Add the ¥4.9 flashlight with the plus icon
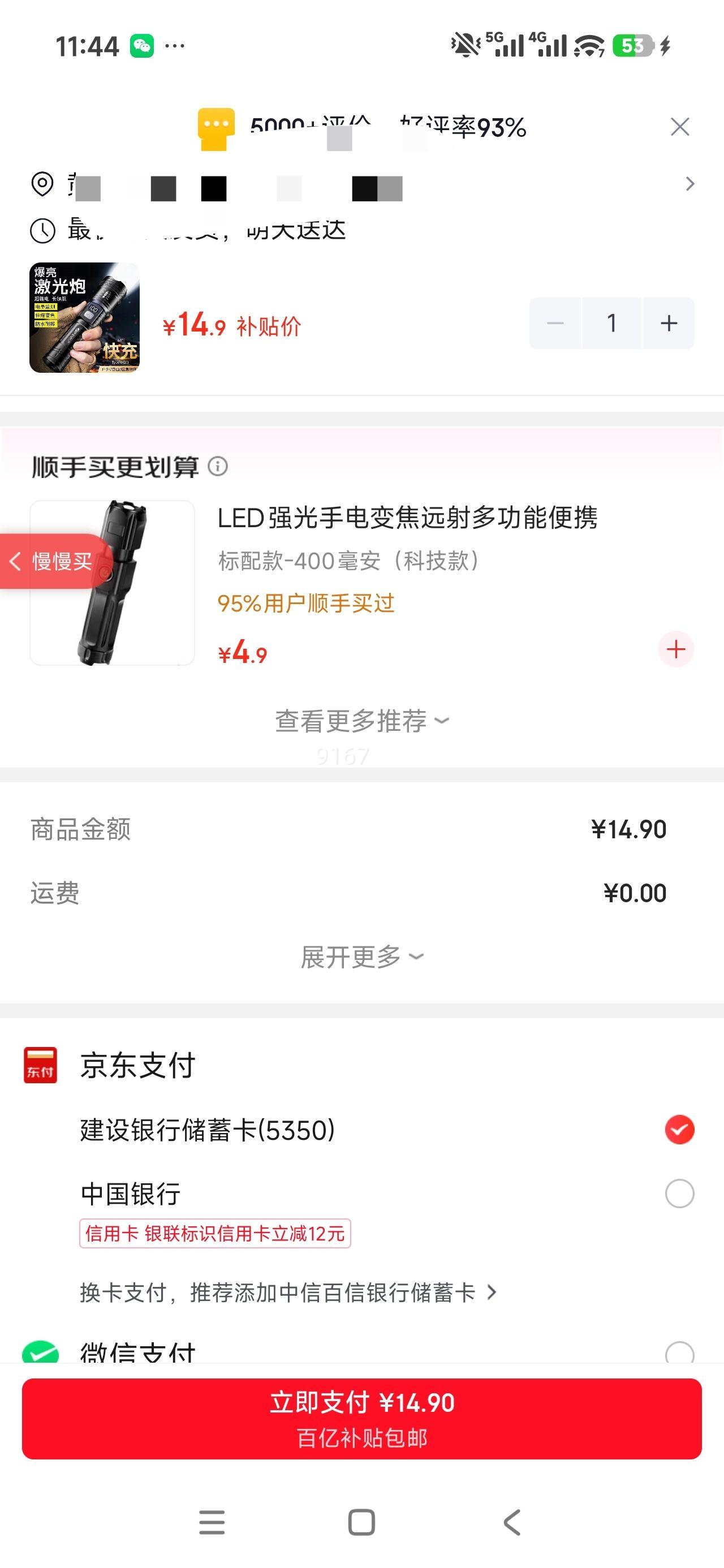The image size is (724, 1568). 675,649
